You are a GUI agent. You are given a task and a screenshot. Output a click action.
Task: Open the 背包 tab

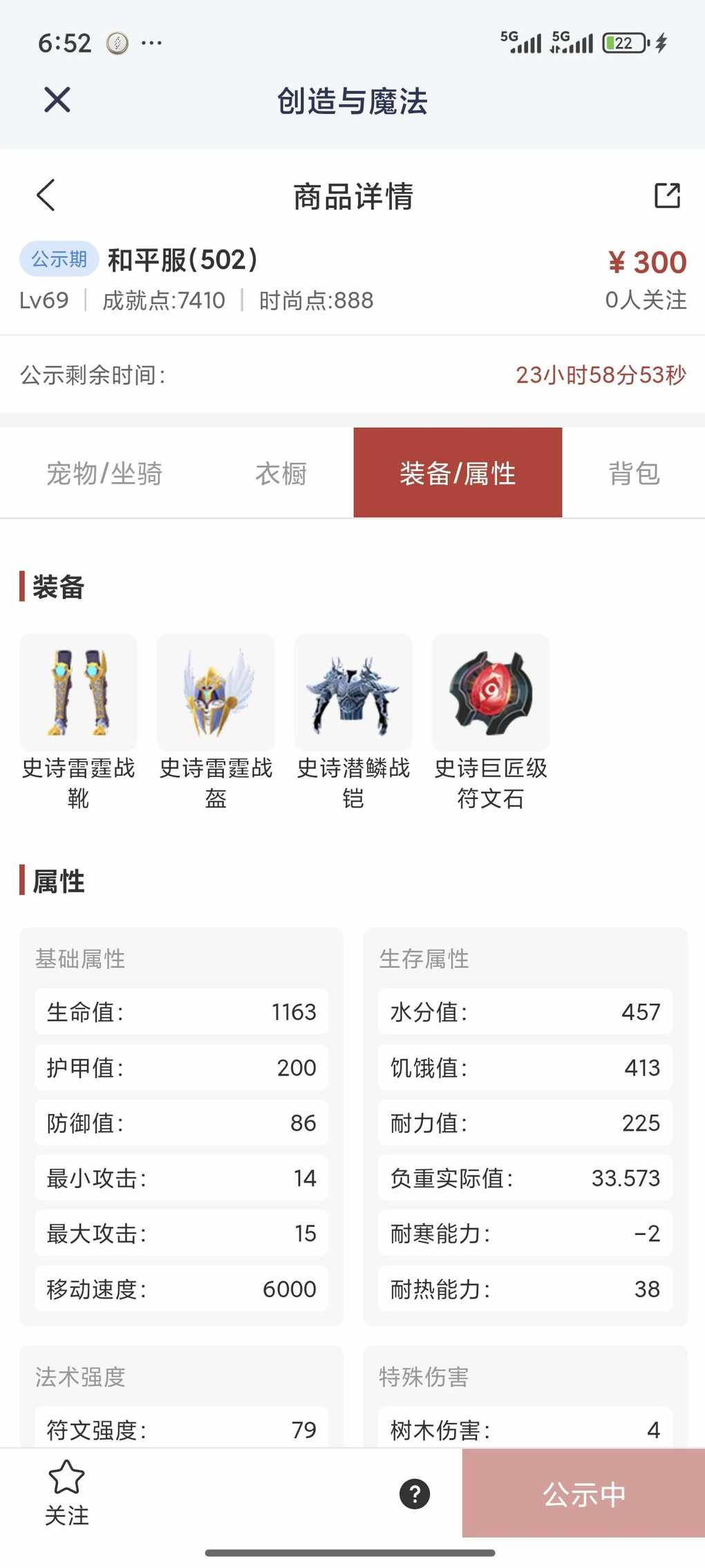634,474
